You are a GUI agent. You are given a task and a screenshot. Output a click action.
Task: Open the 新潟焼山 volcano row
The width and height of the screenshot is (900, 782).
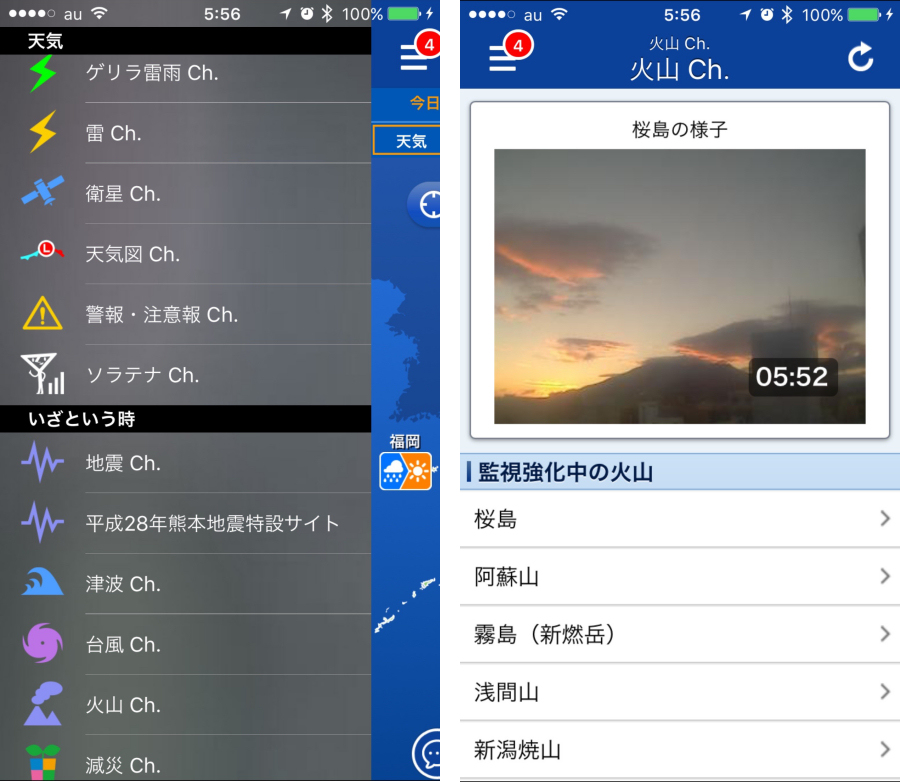679,750
